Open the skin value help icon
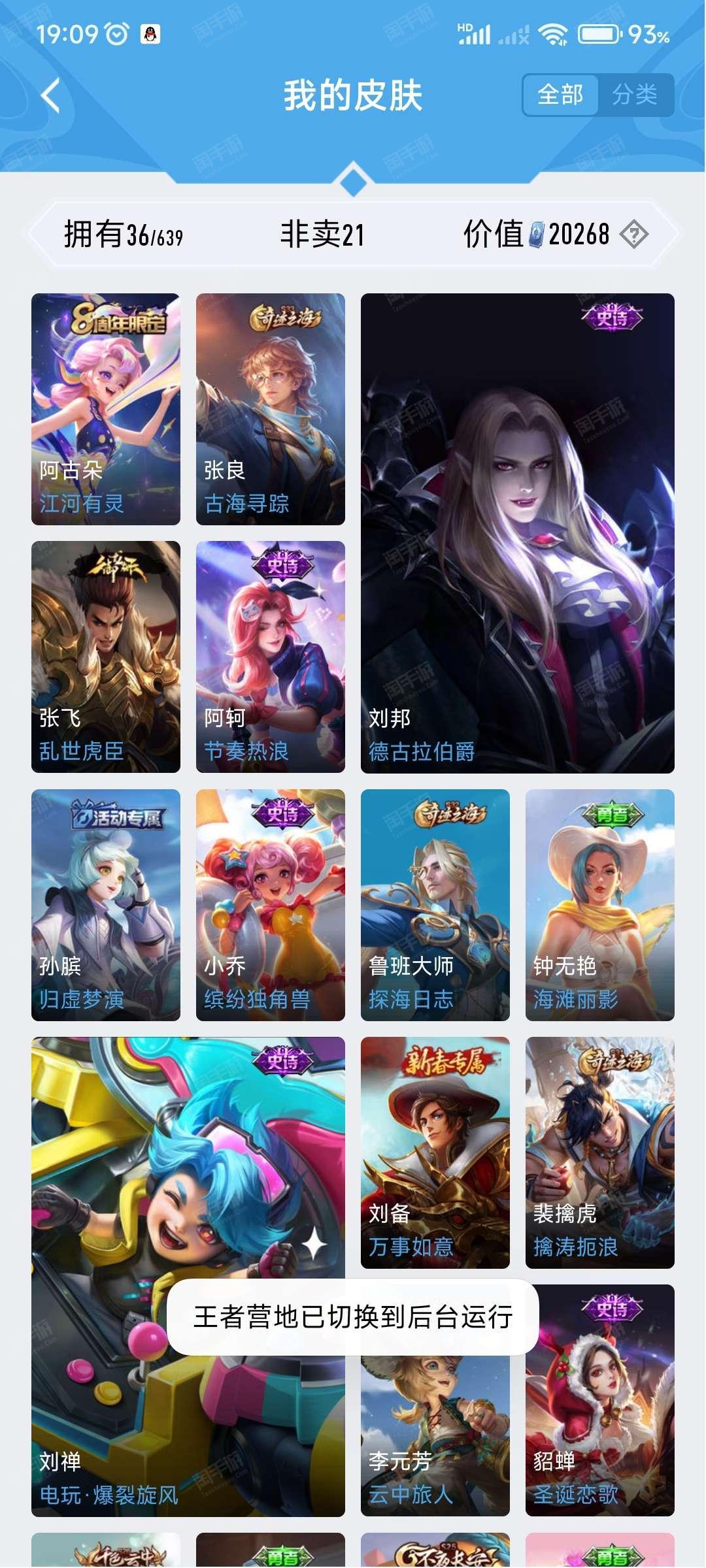 pyautogui.click(x=633, y=234)
